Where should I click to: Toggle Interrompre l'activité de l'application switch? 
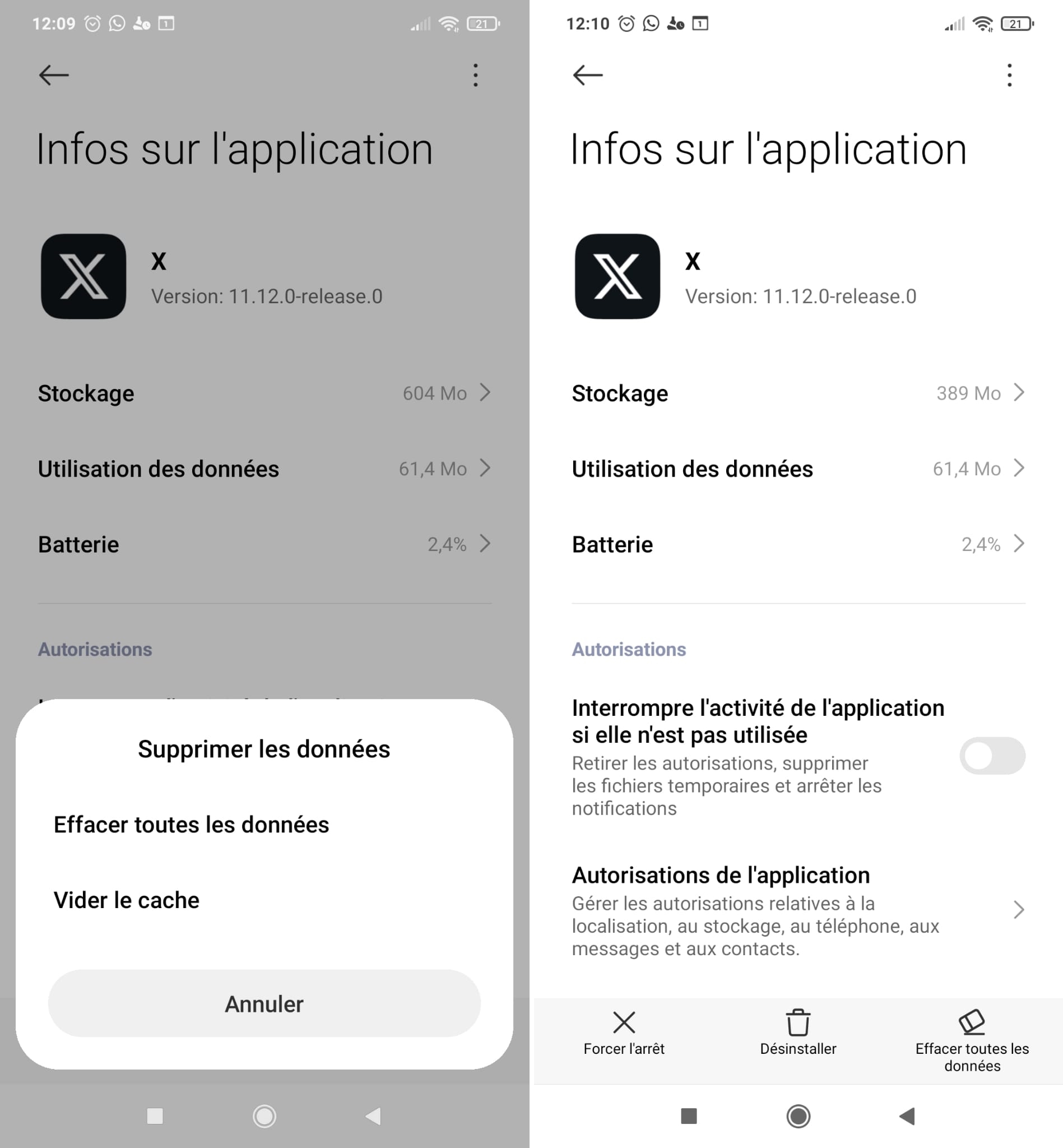[x=992, y=756]
